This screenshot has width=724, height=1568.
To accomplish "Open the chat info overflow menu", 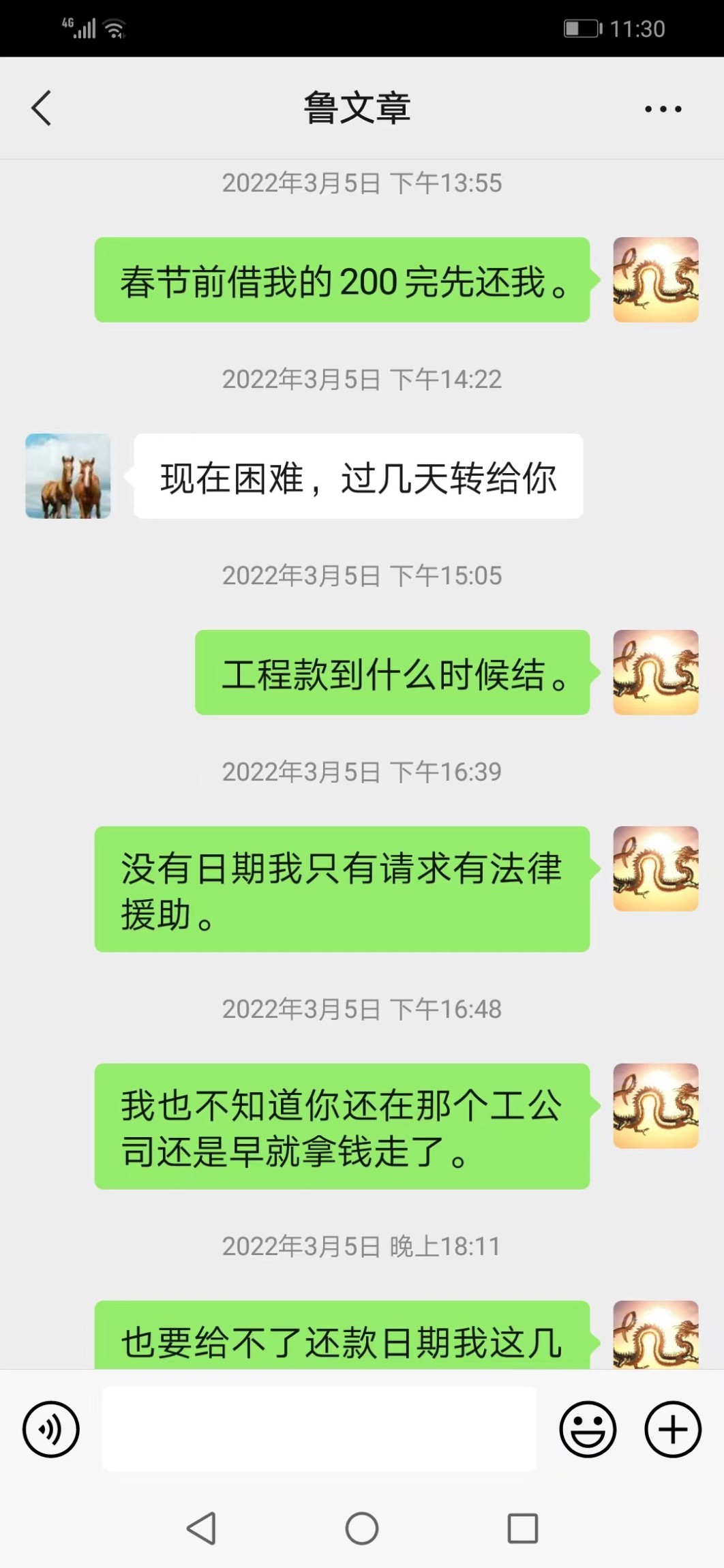I will click(x=663, y=109).
